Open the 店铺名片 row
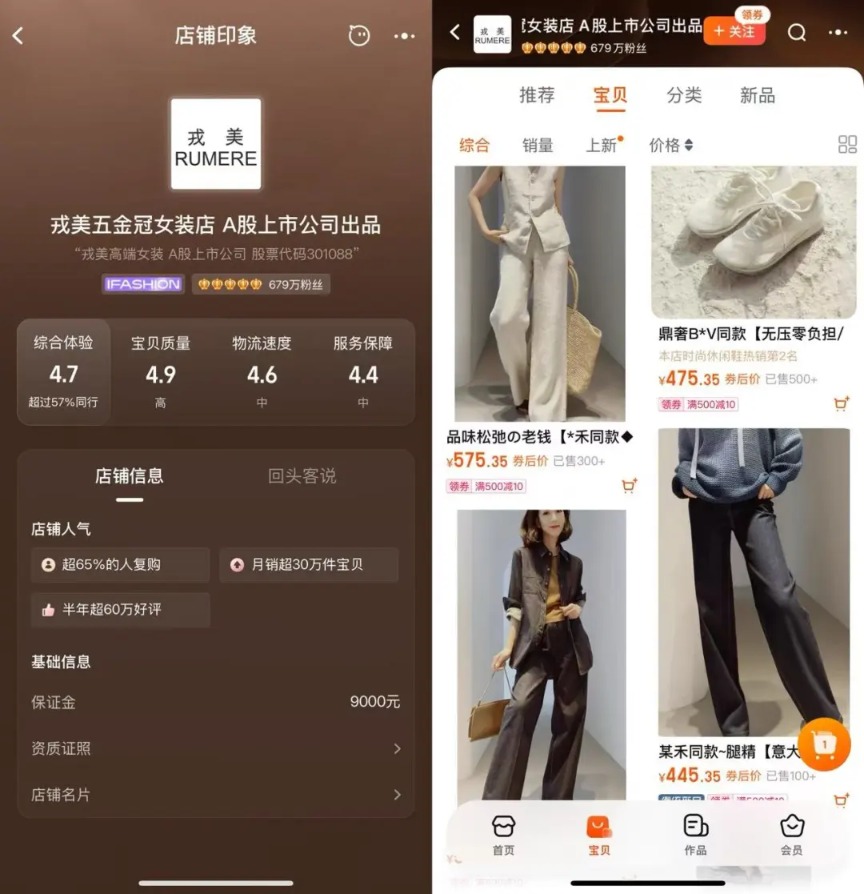 (x=215, y=795)
